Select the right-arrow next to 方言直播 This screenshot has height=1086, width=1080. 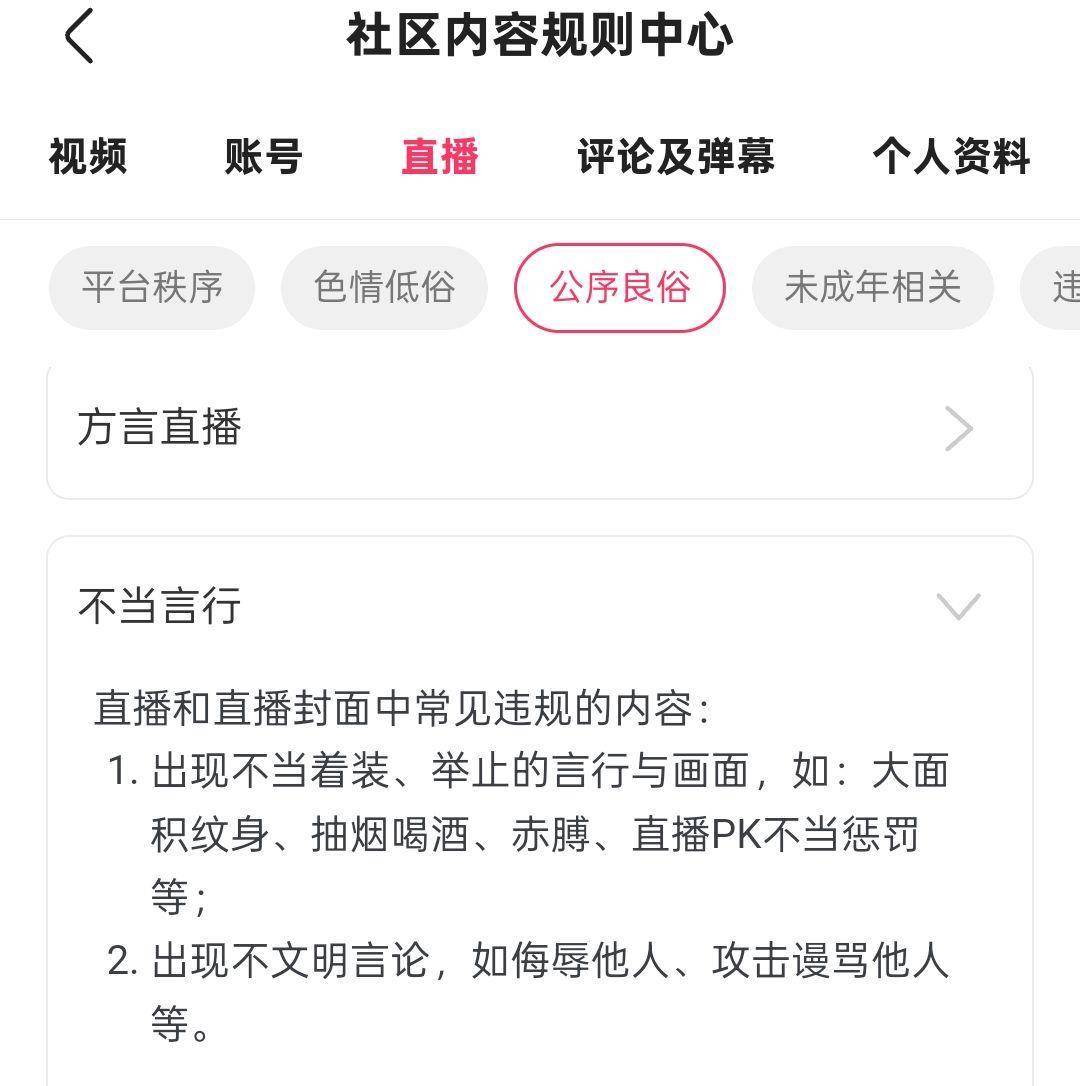(x=958, y=428)
